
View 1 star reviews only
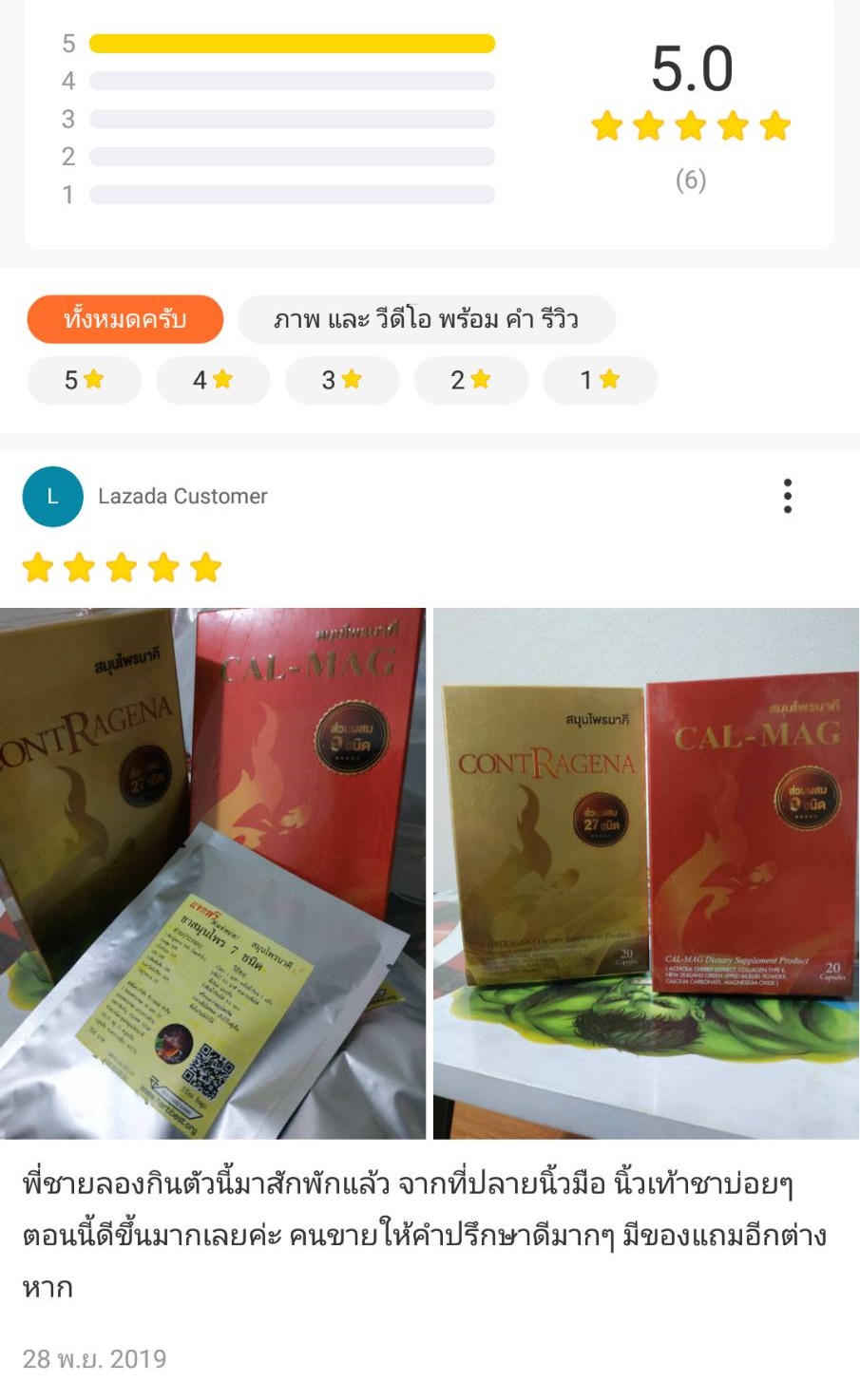[600, 380]
